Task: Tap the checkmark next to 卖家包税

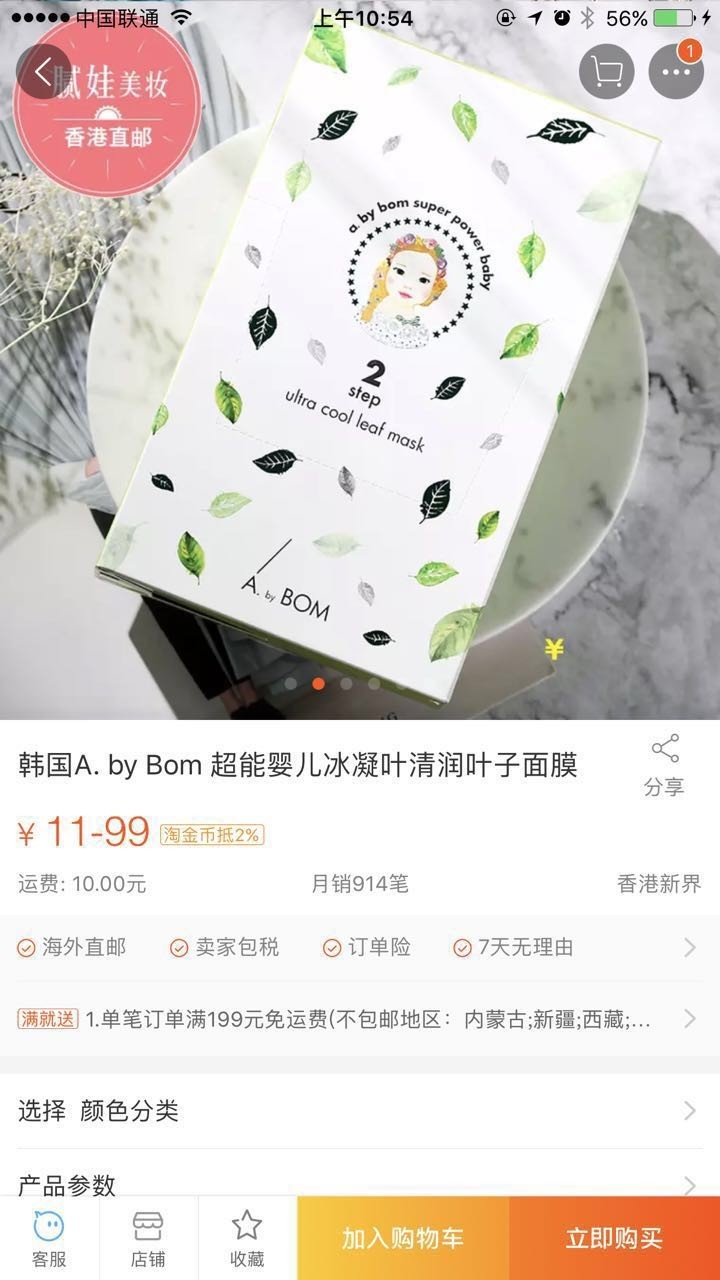Action: (178, 946)
